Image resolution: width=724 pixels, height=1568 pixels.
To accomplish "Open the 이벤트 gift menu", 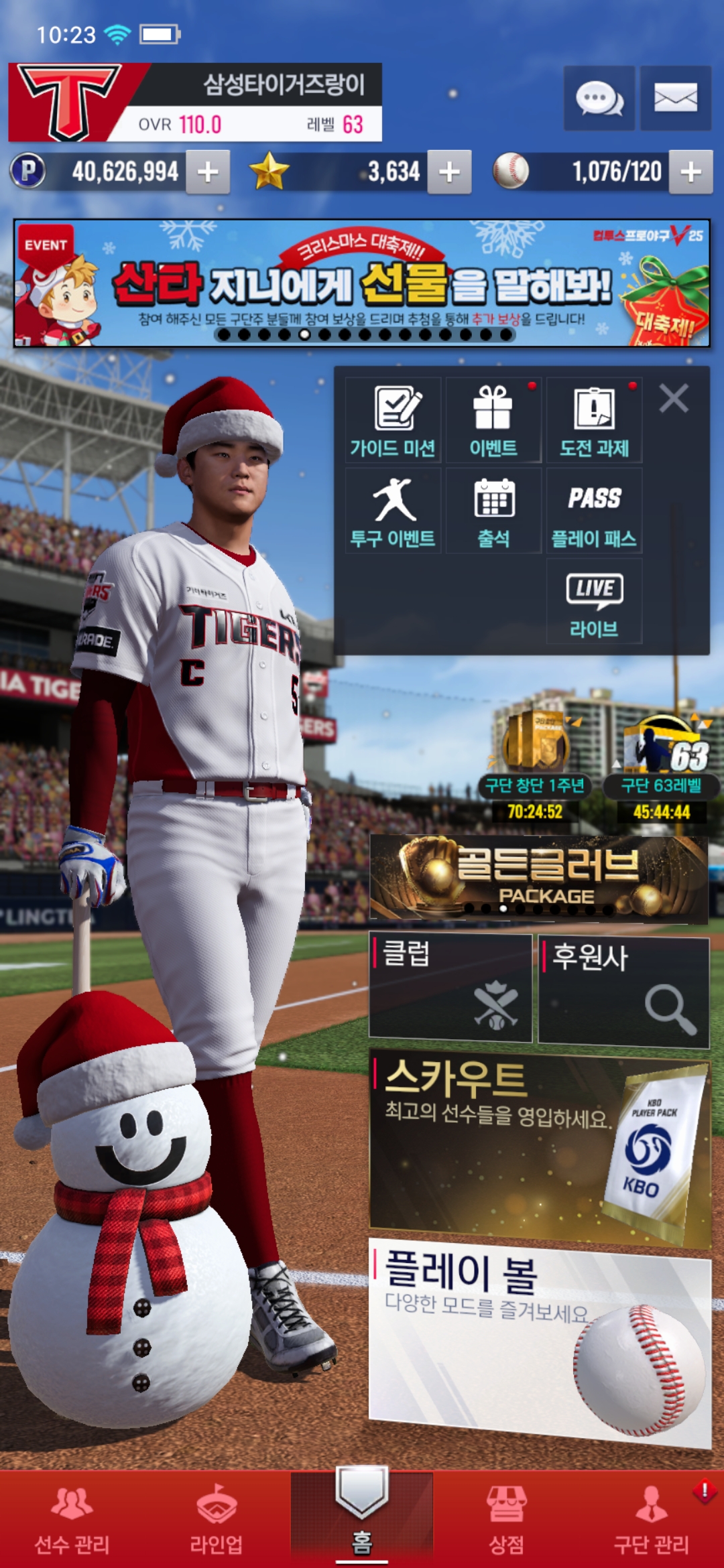I will [x=493, y=420].
